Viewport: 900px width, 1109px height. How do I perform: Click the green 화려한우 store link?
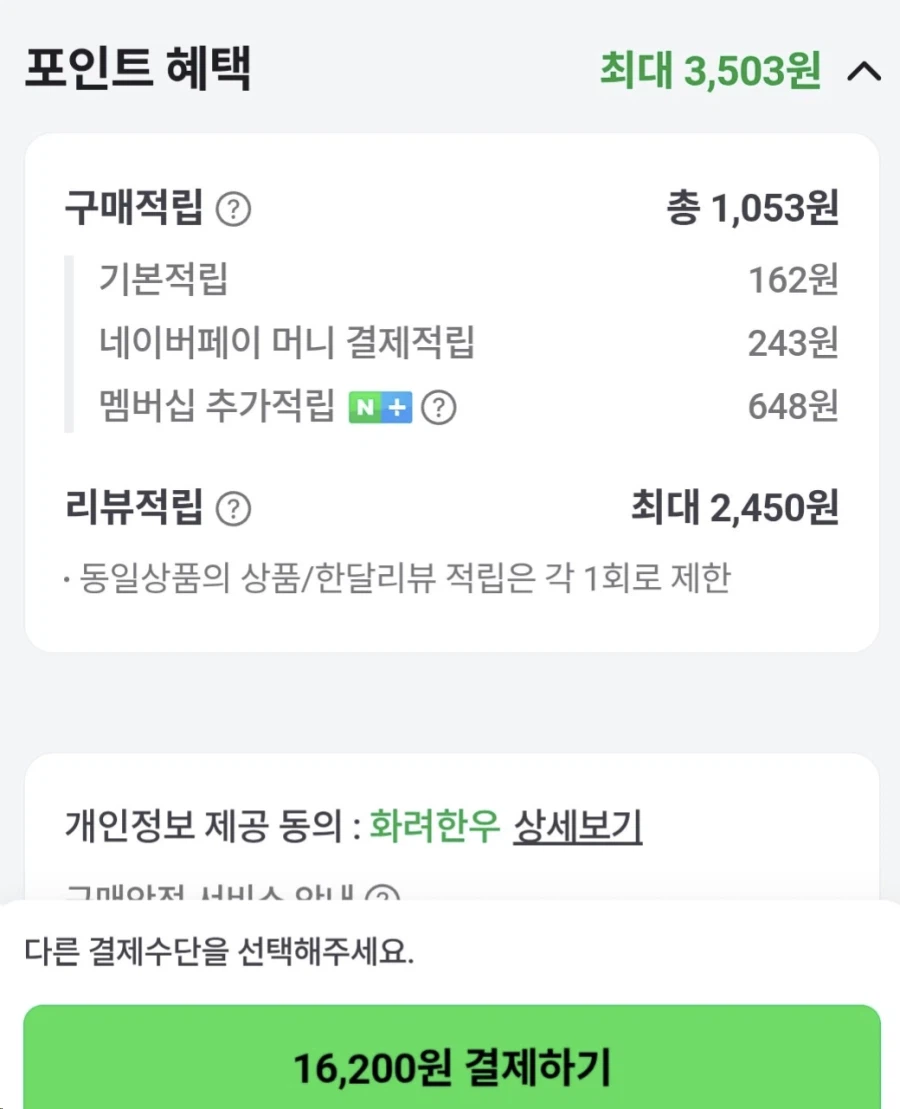point(435,827)
